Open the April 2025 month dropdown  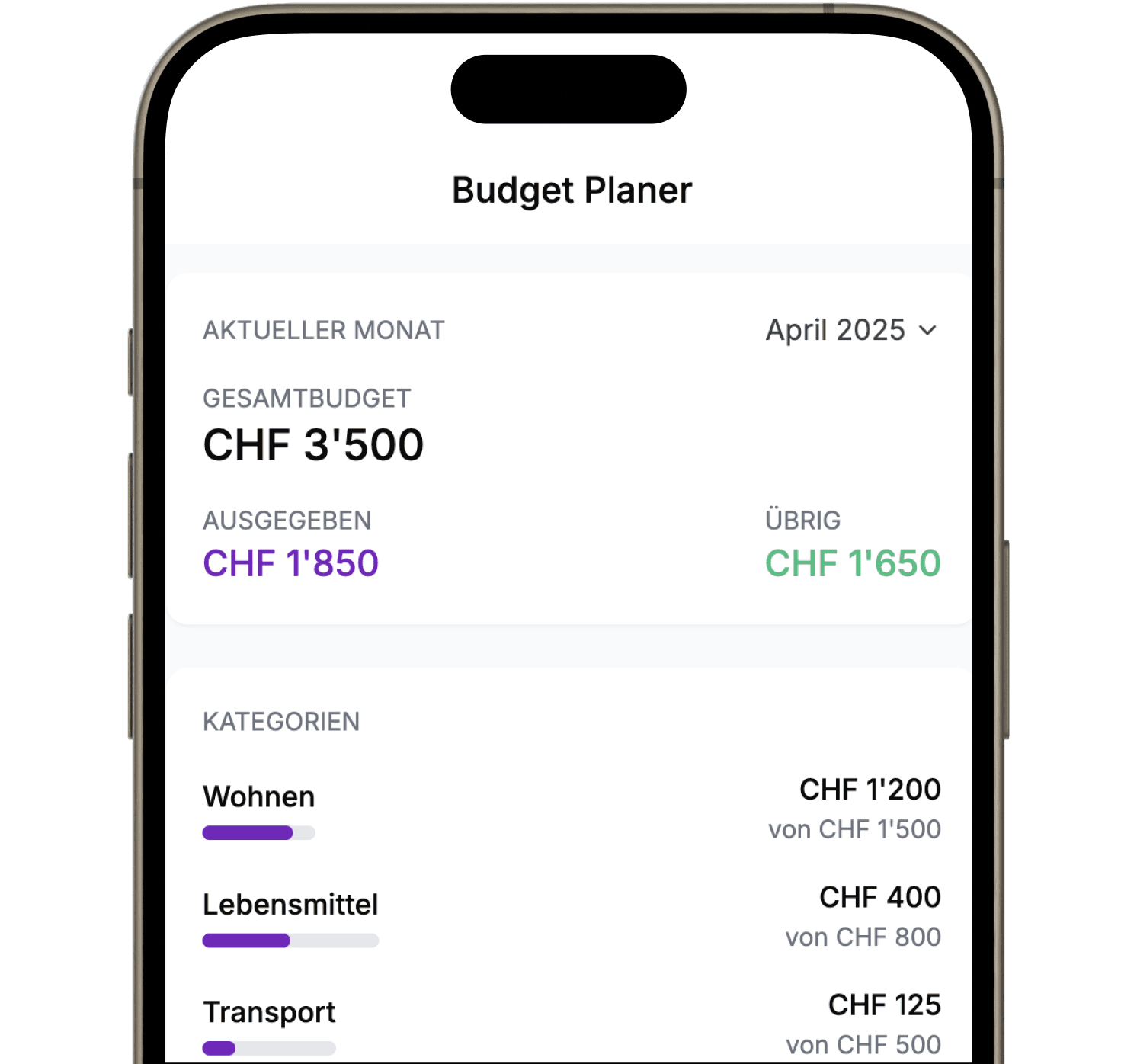[x=851, y=330]
